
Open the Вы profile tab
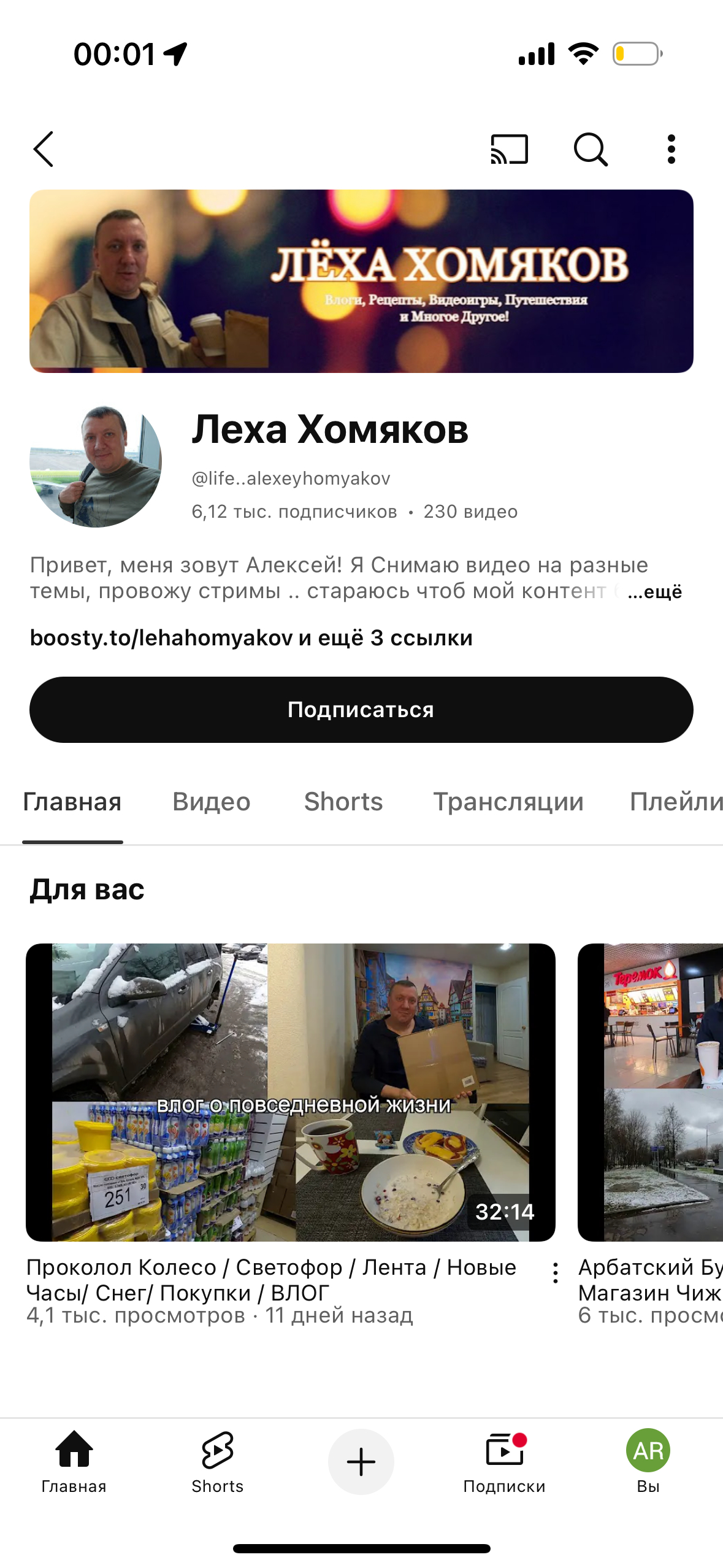[x=648, y=1461]
